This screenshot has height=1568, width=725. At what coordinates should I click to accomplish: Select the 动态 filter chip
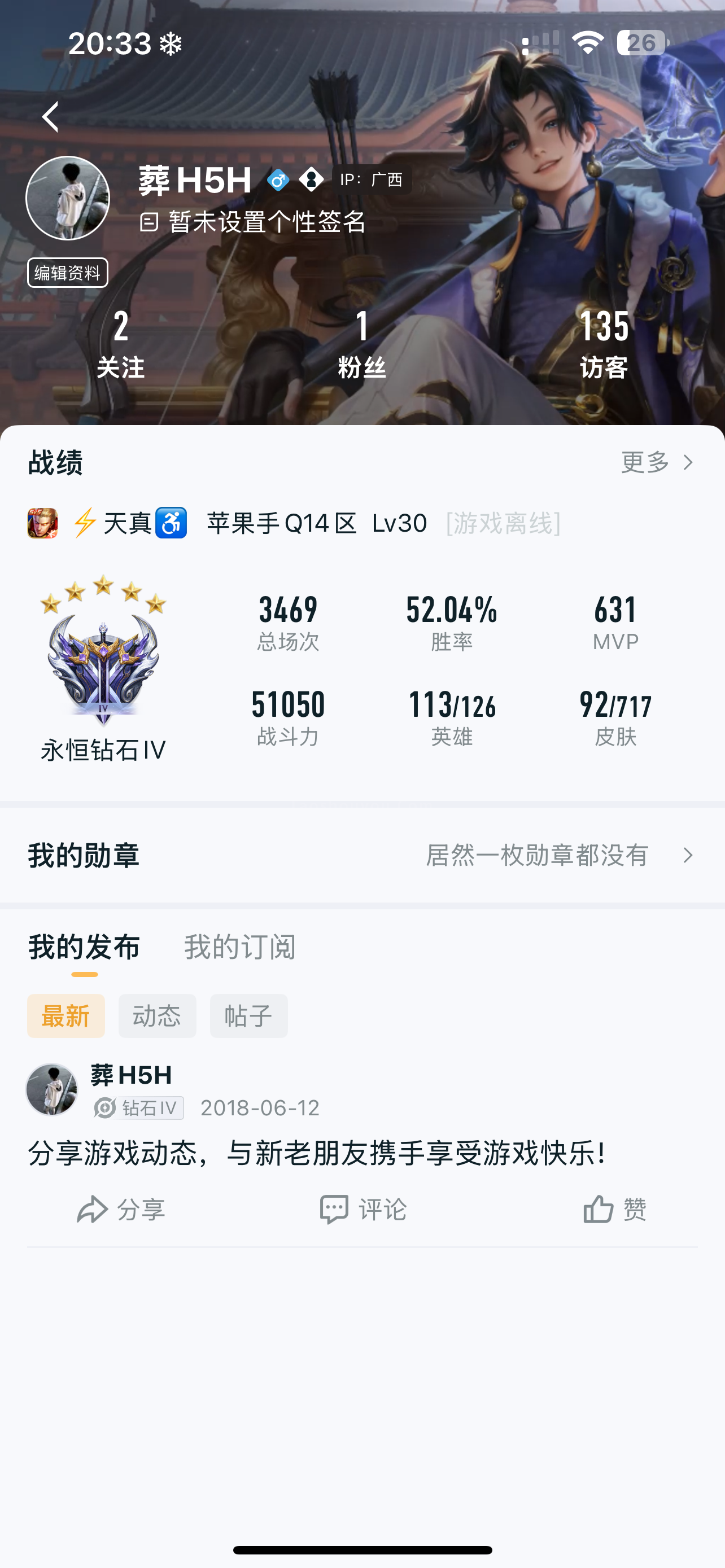tap(157, 1016)
